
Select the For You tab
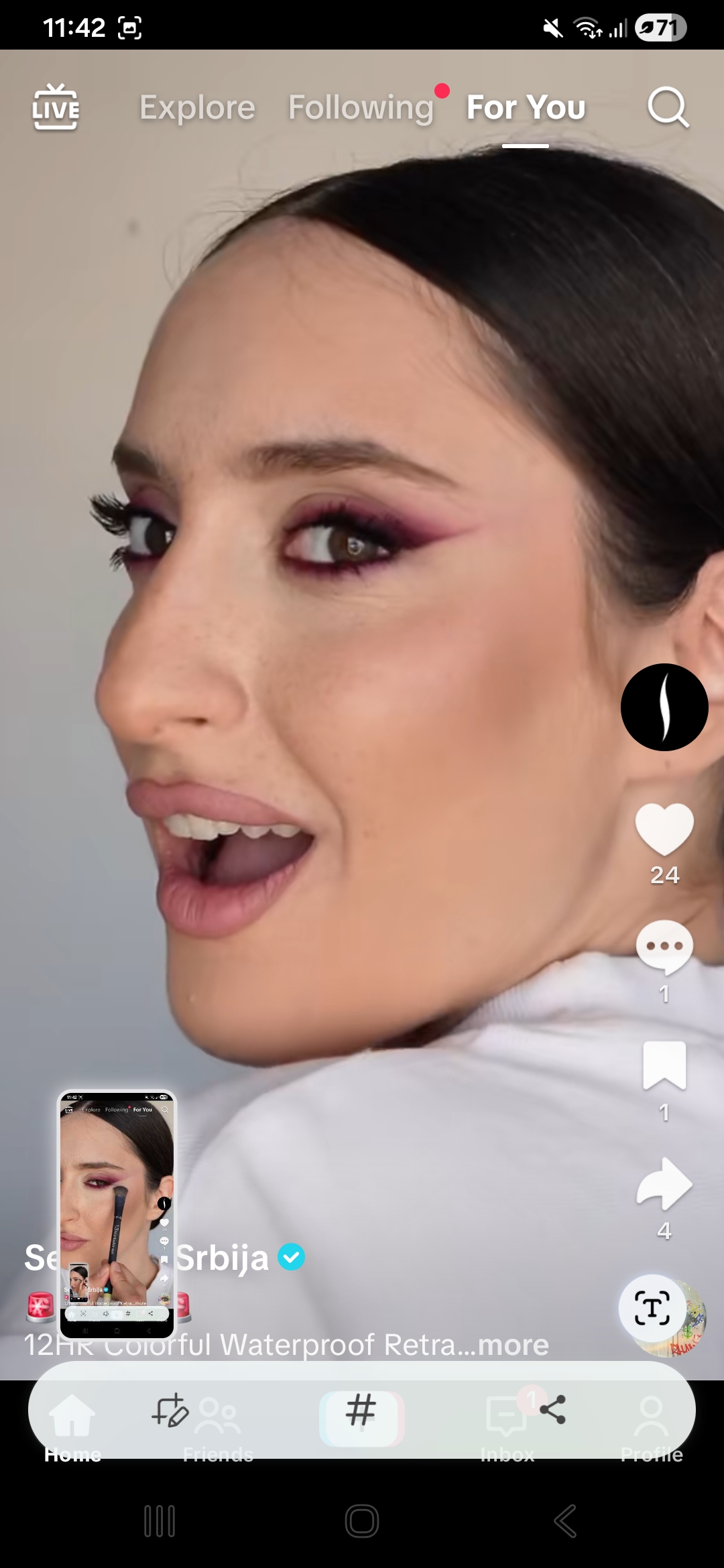(526, 107)
